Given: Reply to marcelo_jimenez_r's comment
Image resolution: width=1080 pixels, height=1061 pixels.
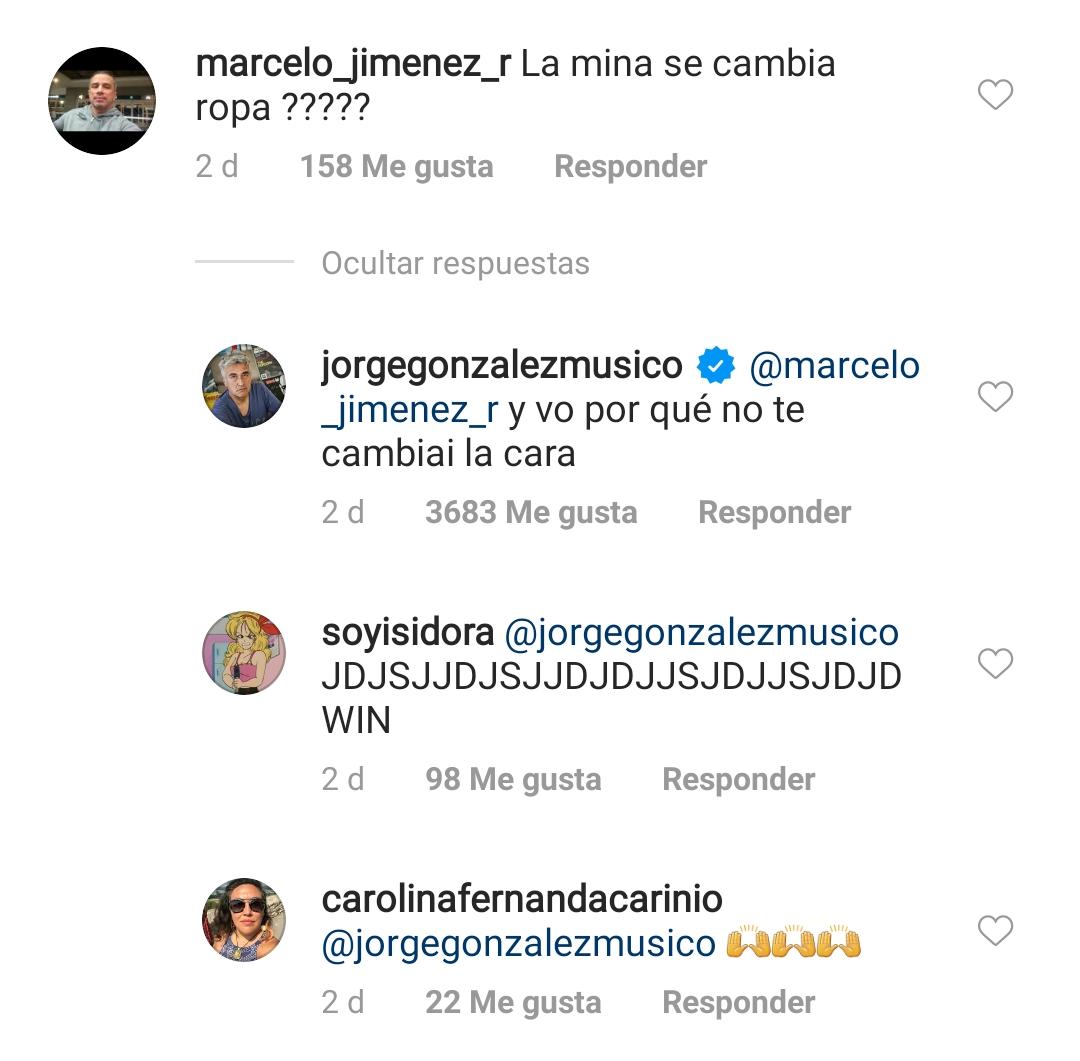Looking at the screenshot, I should [630, 166].
